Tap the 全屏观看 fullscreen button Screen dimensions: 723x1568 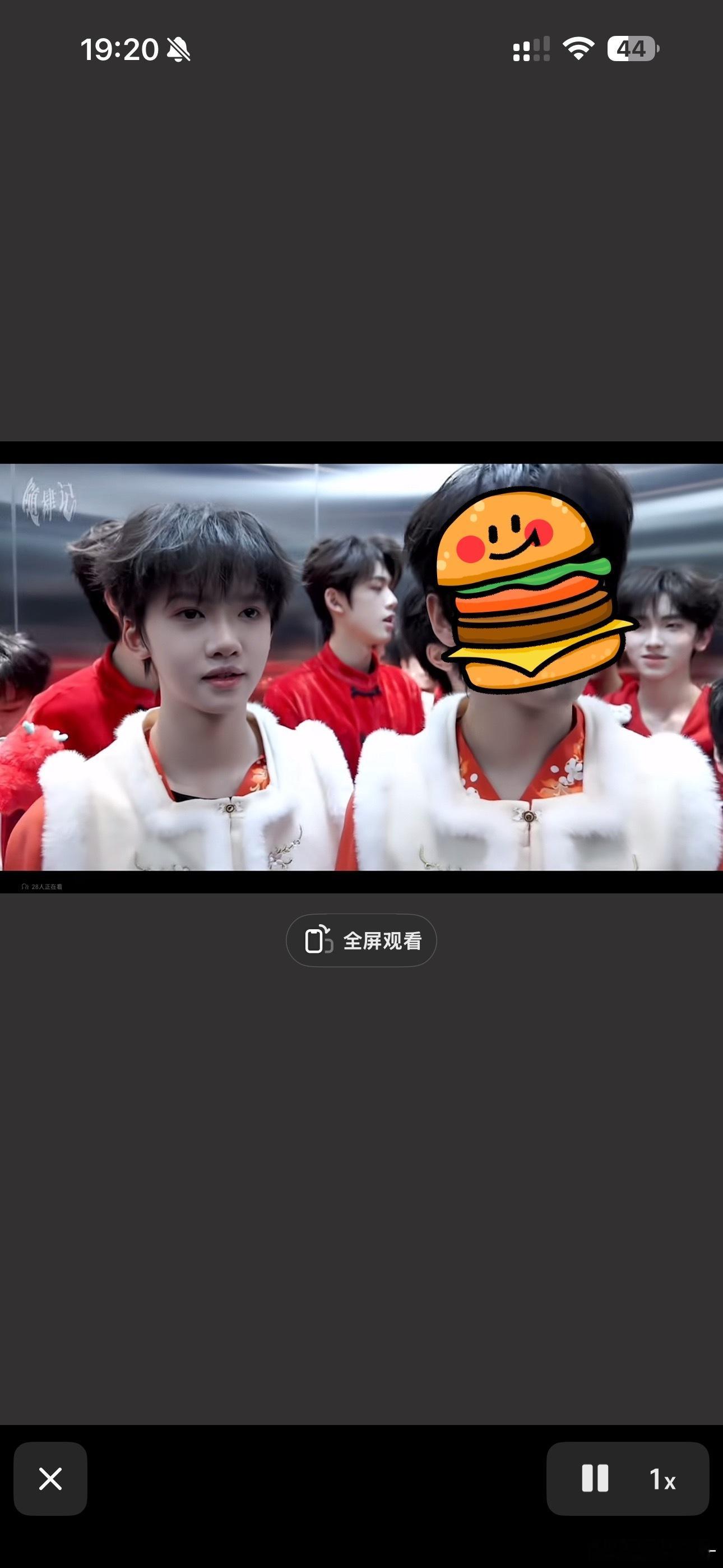(x=361, y=940)
